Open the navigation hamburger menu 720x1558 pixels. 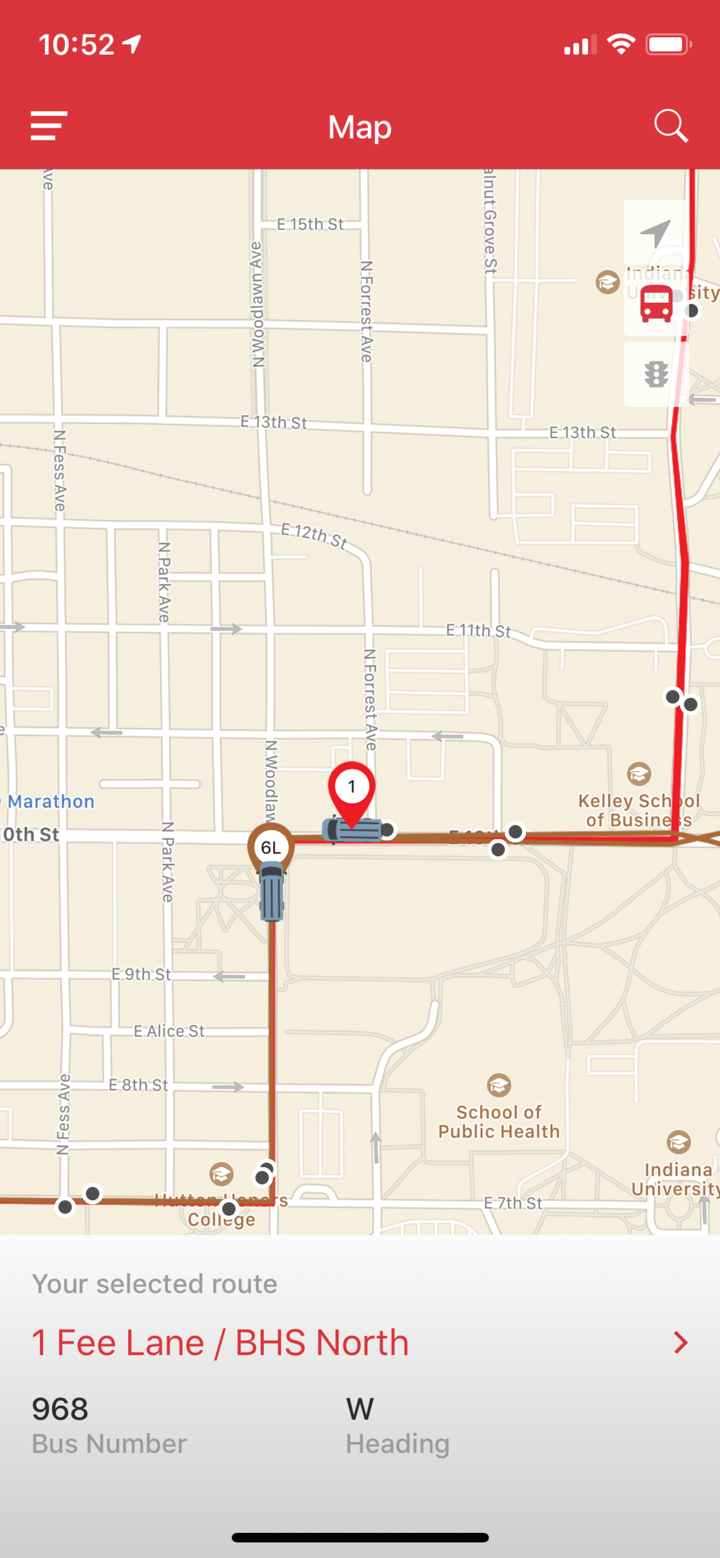coord(47,126)
